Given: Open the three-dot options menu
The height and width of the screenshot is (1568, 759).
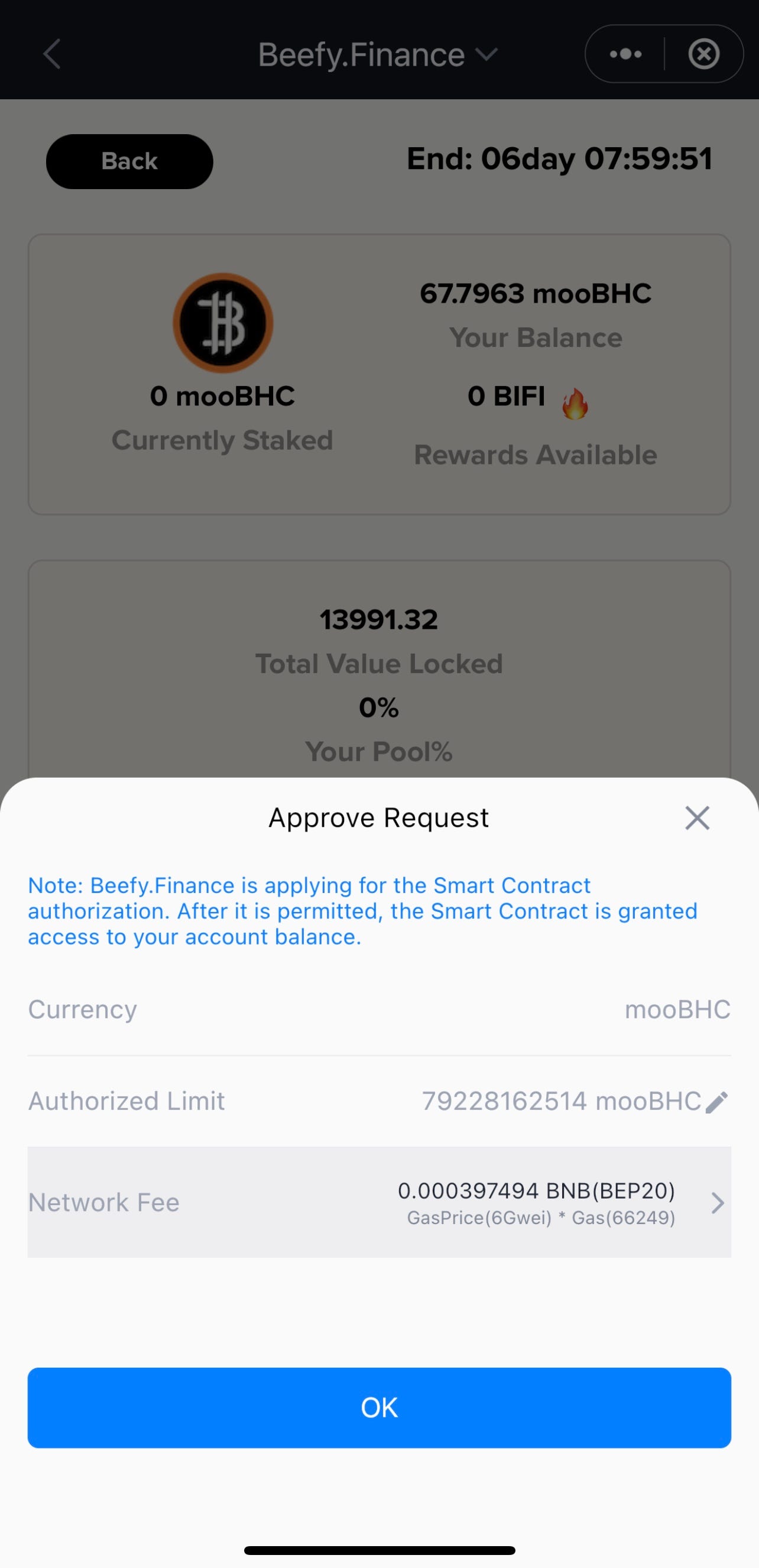Looking at the screenshot, I should (625, 54).
